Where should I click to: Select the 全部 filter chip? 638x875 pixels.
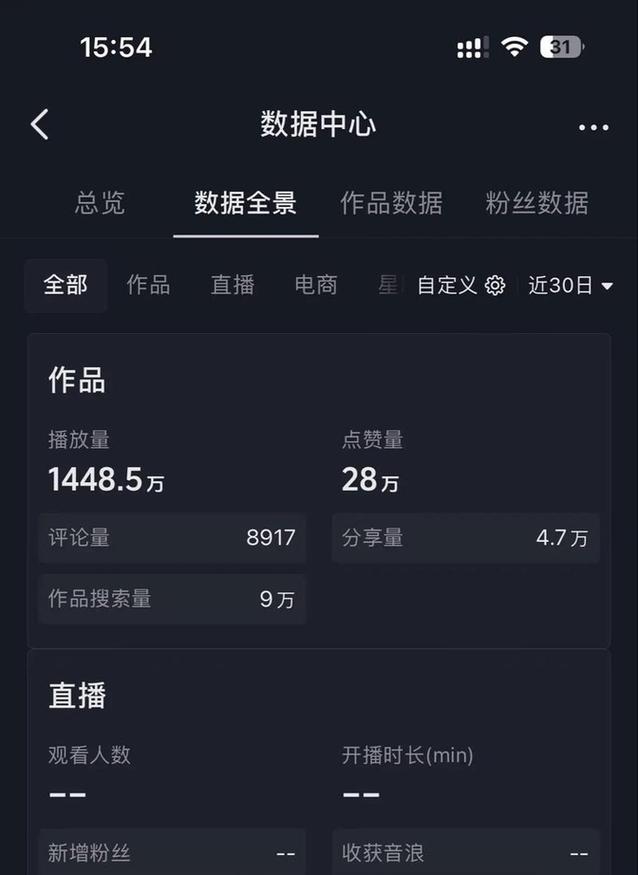click(x=65, y=285)
